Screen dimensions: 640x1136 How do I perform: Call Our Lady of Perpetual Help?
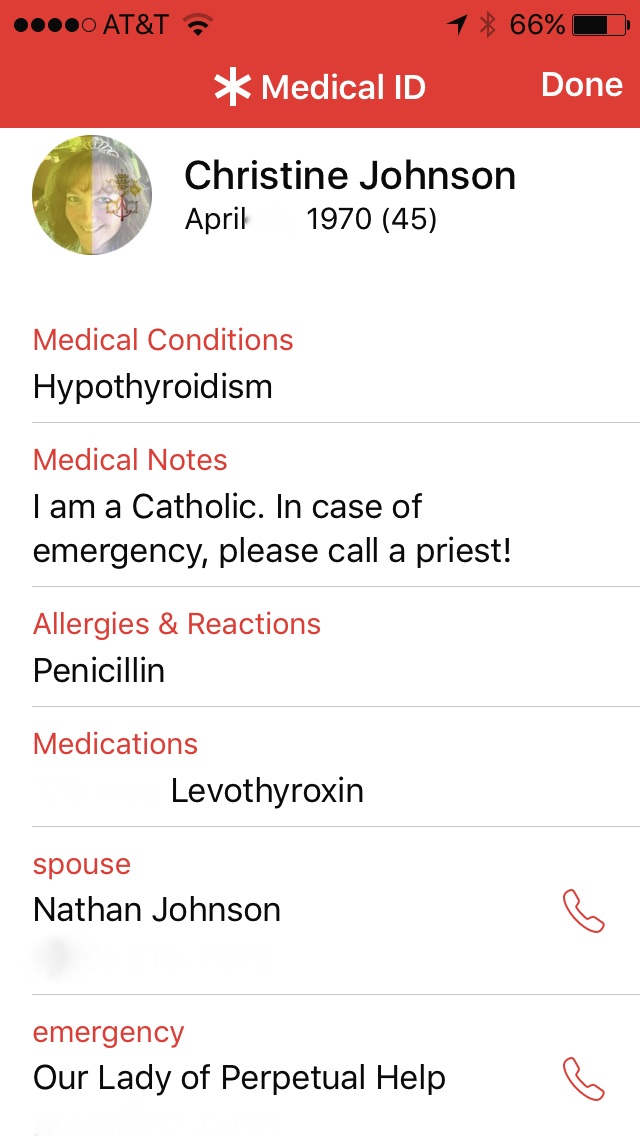pos(584,1079)
